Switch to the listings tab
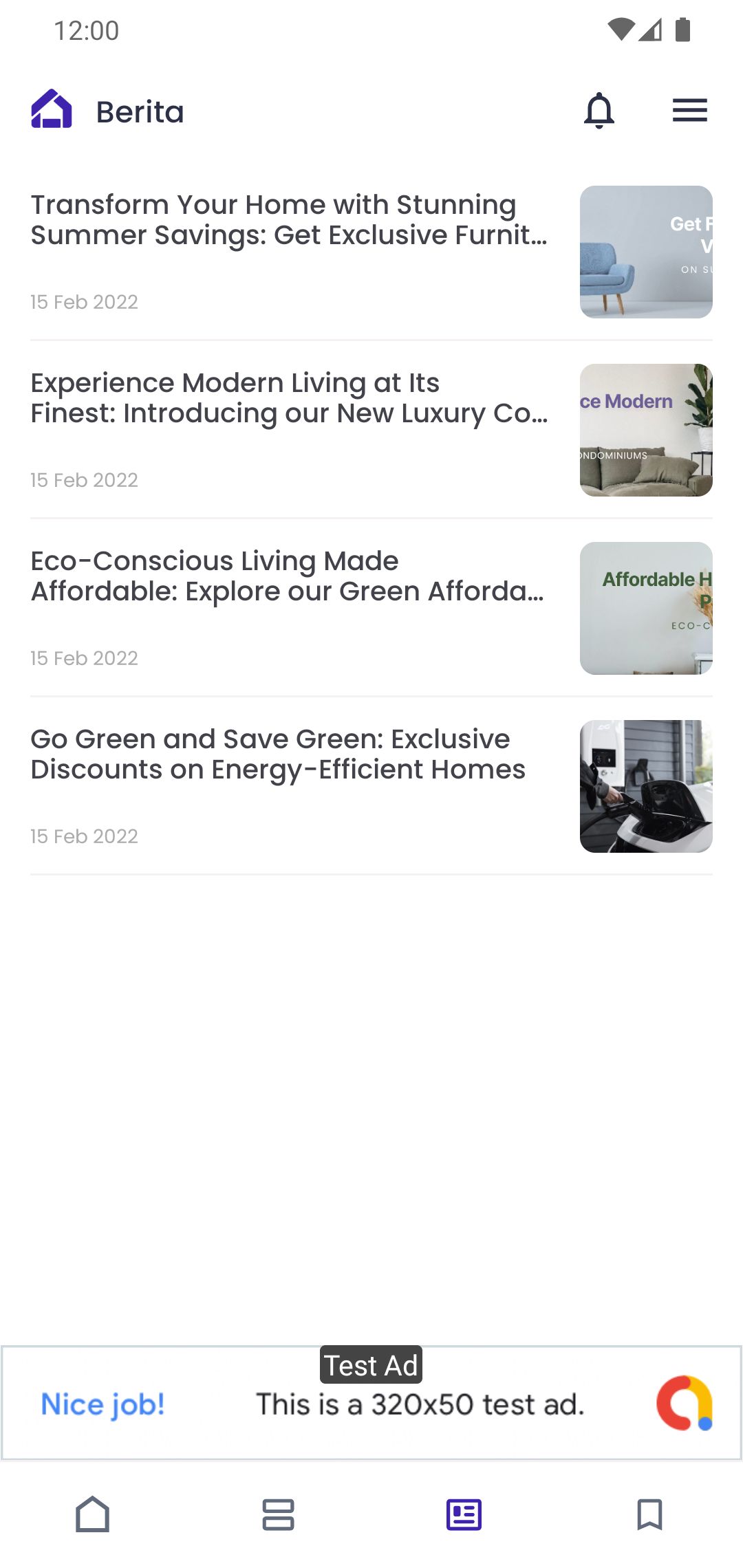Image resolution: width=743 pixels, height=1568 pixels. click(279, 1514)
